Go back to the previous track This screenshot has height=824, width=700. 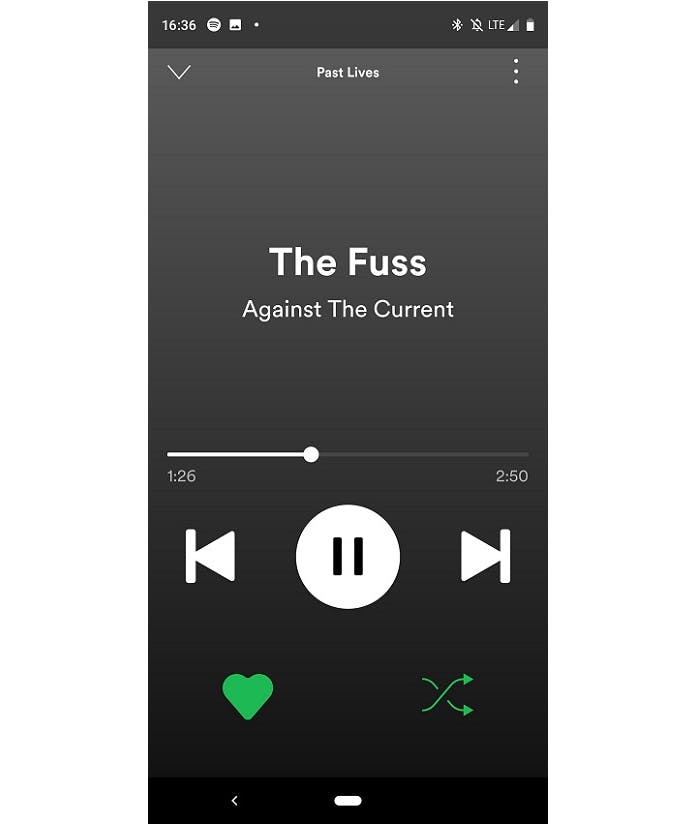click(211, 556)
